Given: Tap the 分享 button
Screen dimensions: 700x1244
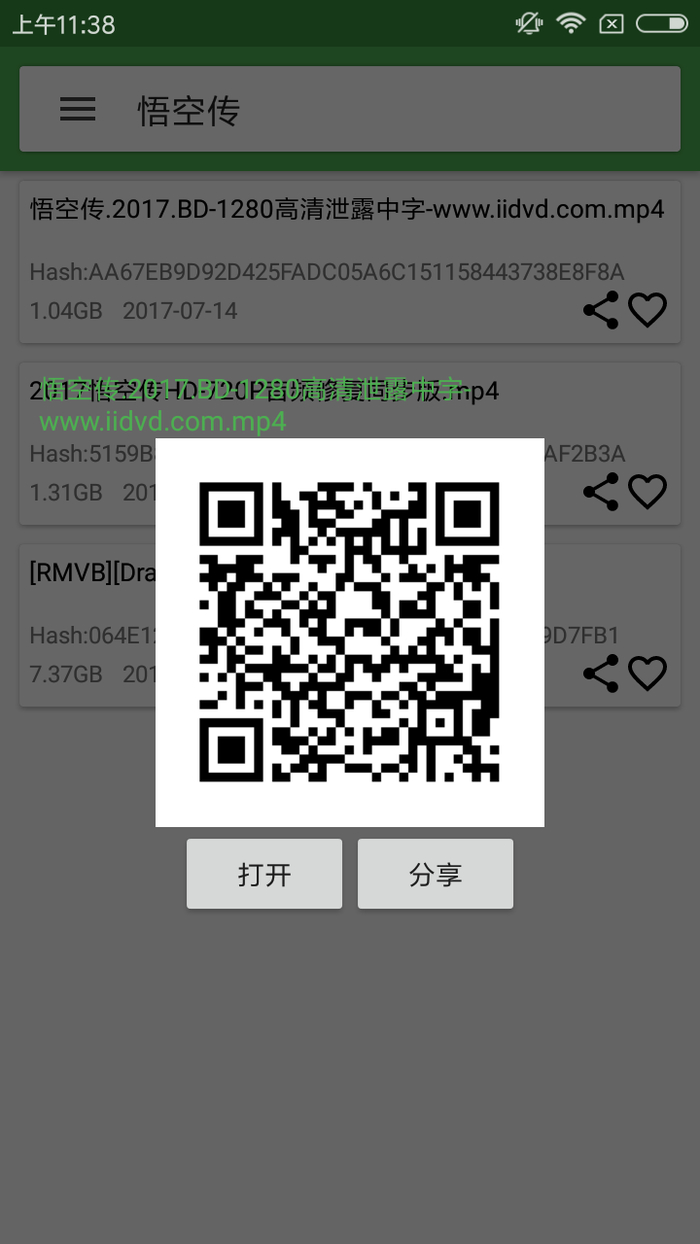Looking at the screenshot, I should coord(435,874).
